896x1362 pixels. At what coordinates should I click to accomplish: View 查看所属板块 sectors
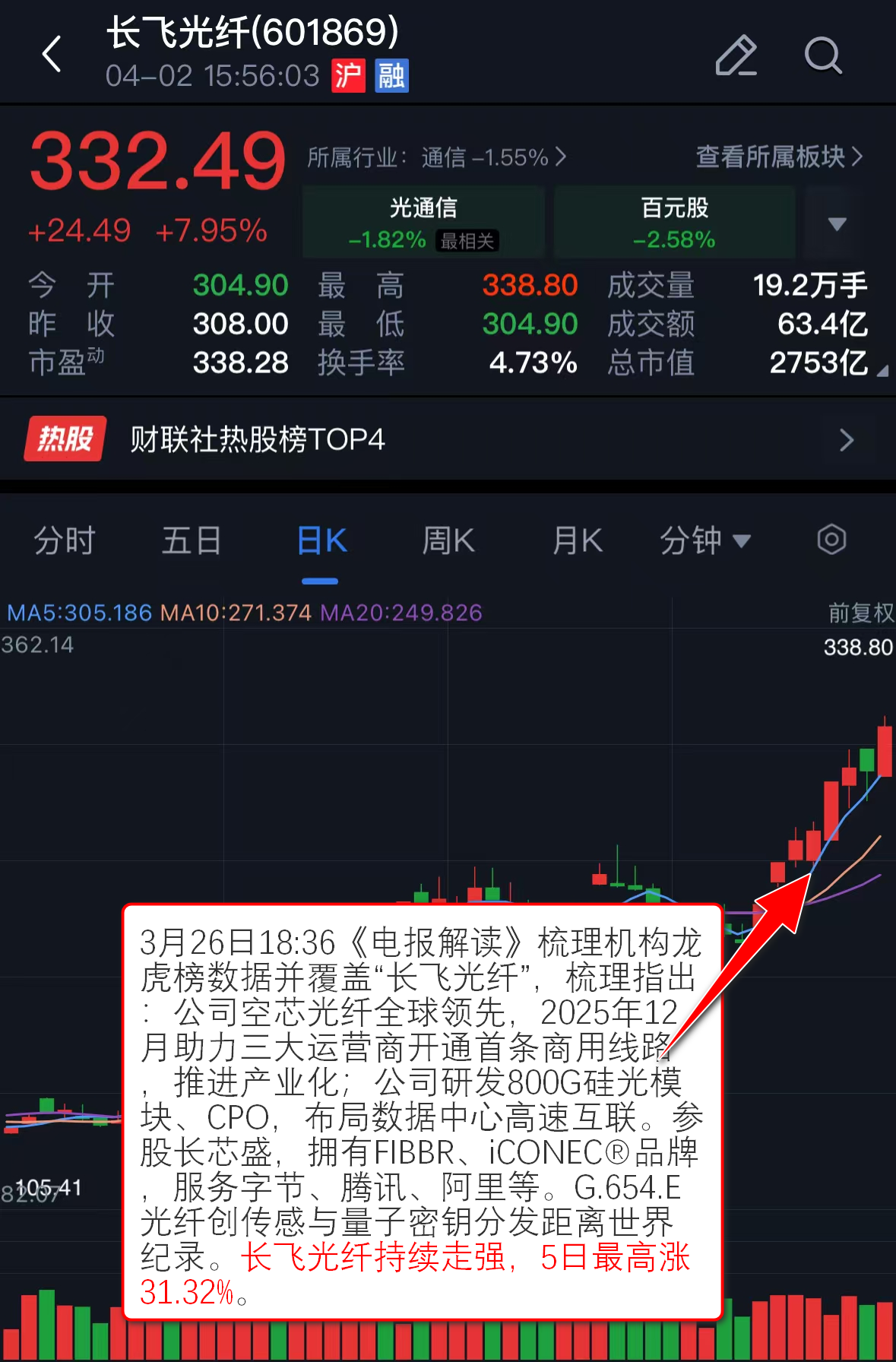click(x=779, y=157)
